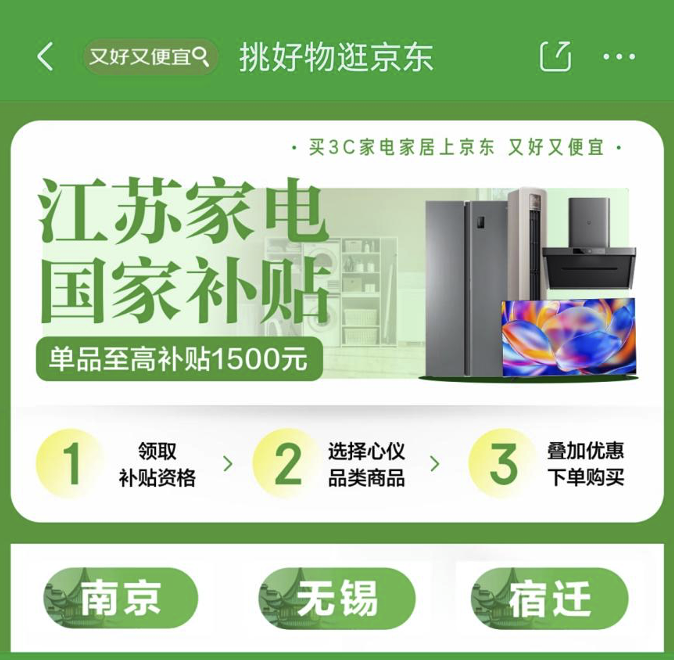
Task: Open the 又好又便宜 search box
Action: pos(150,56)
